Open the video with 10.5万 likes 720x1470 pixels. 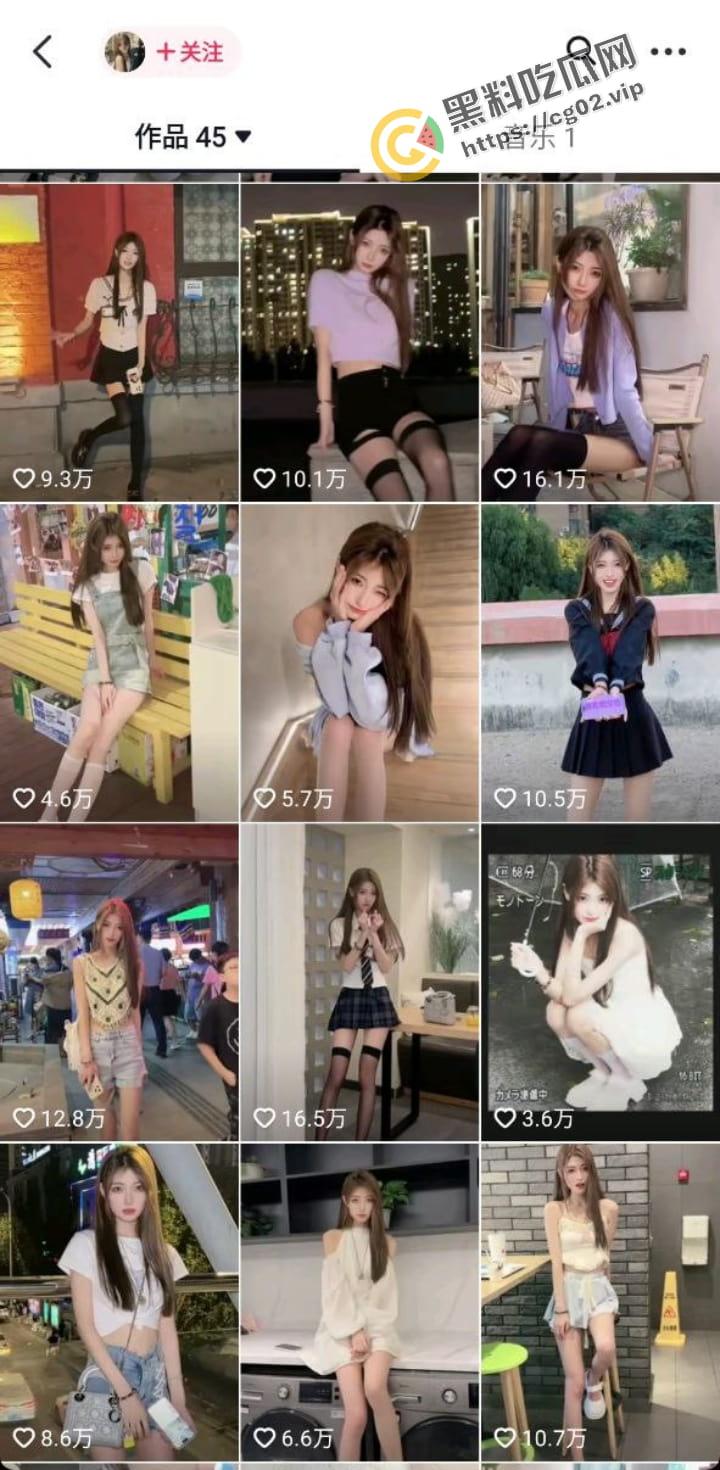(600, 662)
